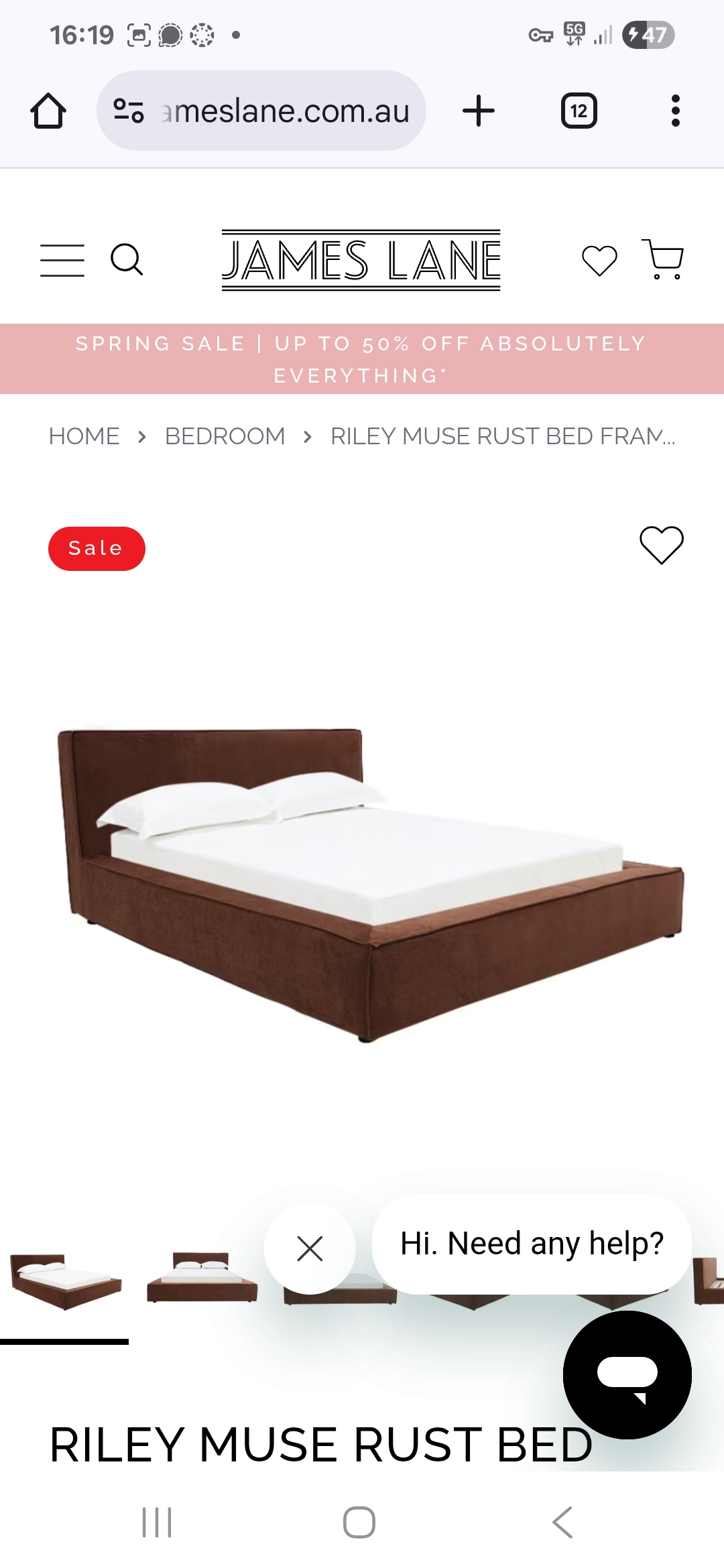This screenshot has width=724, height=1568.
Task: Add this bed to wishlist
Action: (x=661, y=545)
